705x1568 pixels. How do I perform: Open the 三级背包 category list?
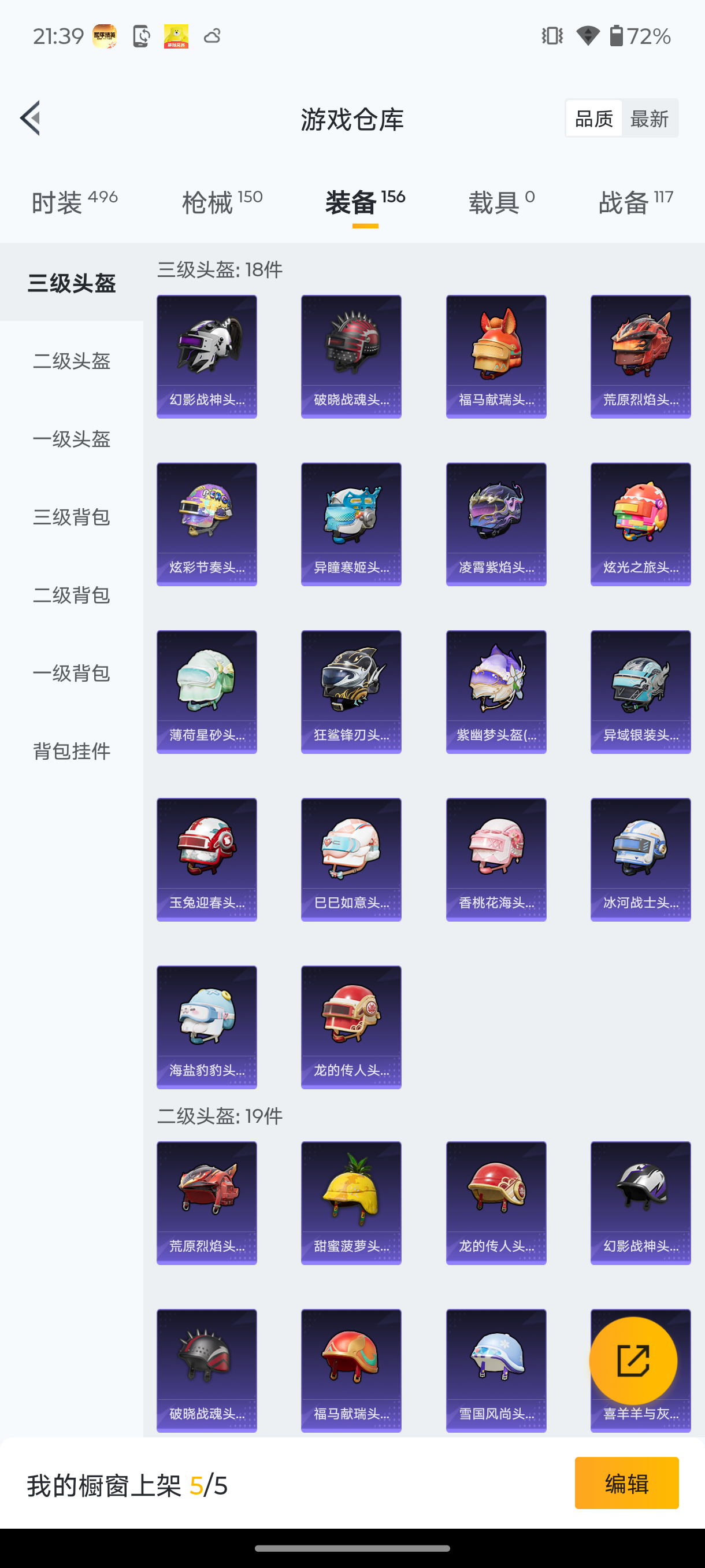click(71, 518)
